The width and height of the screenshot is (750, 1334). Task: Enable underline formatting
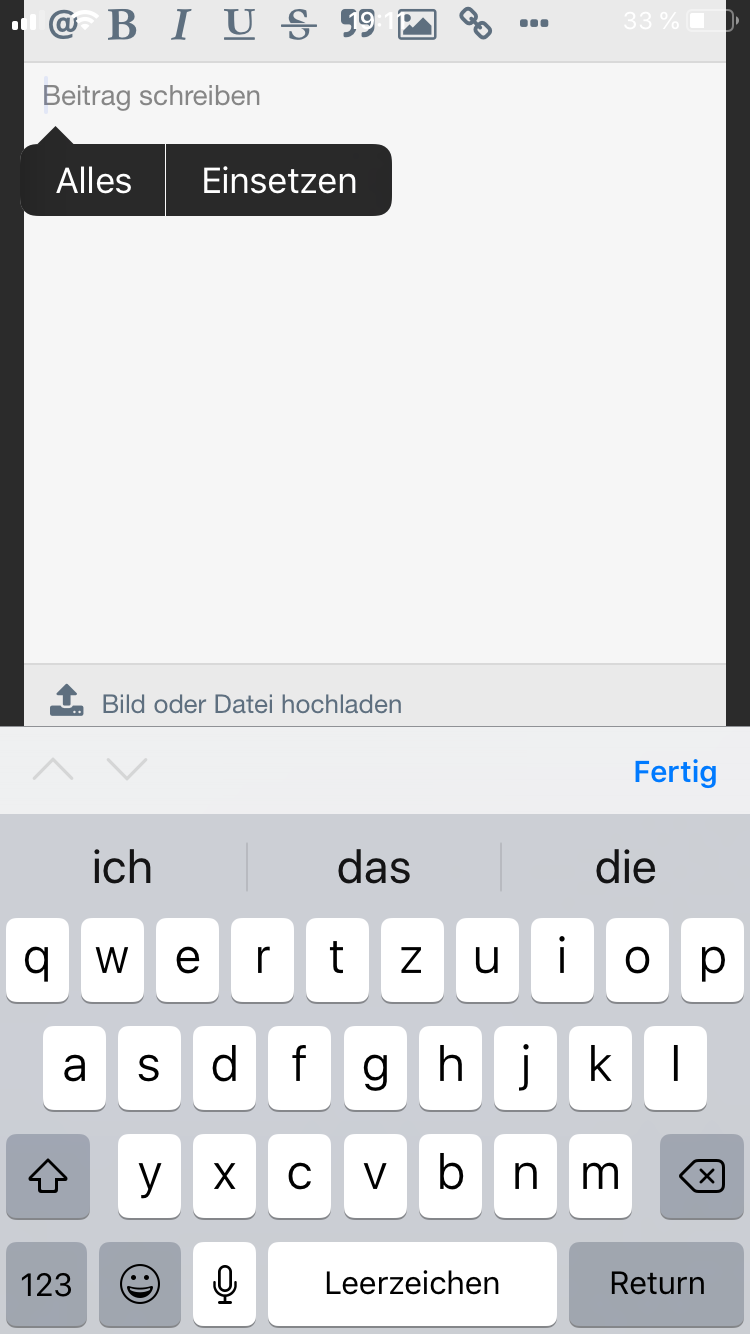pos(239,24)
